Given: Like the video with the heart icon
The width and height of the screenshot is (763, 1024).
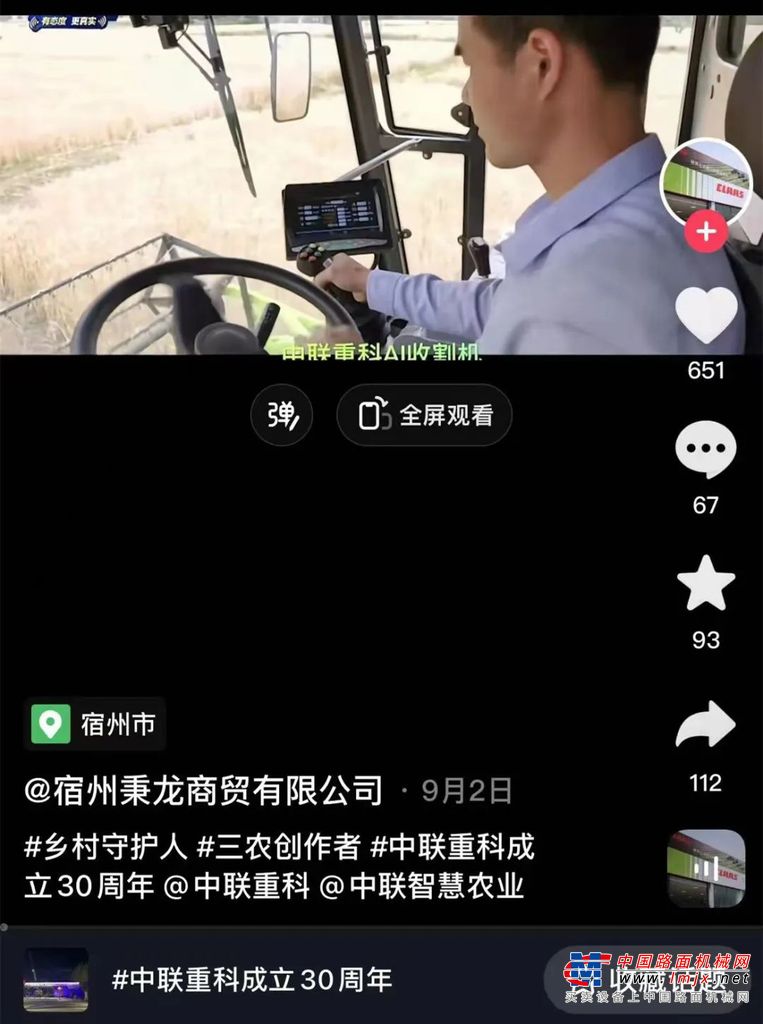Looking at the screenshot, I should (x=706, y=316).
